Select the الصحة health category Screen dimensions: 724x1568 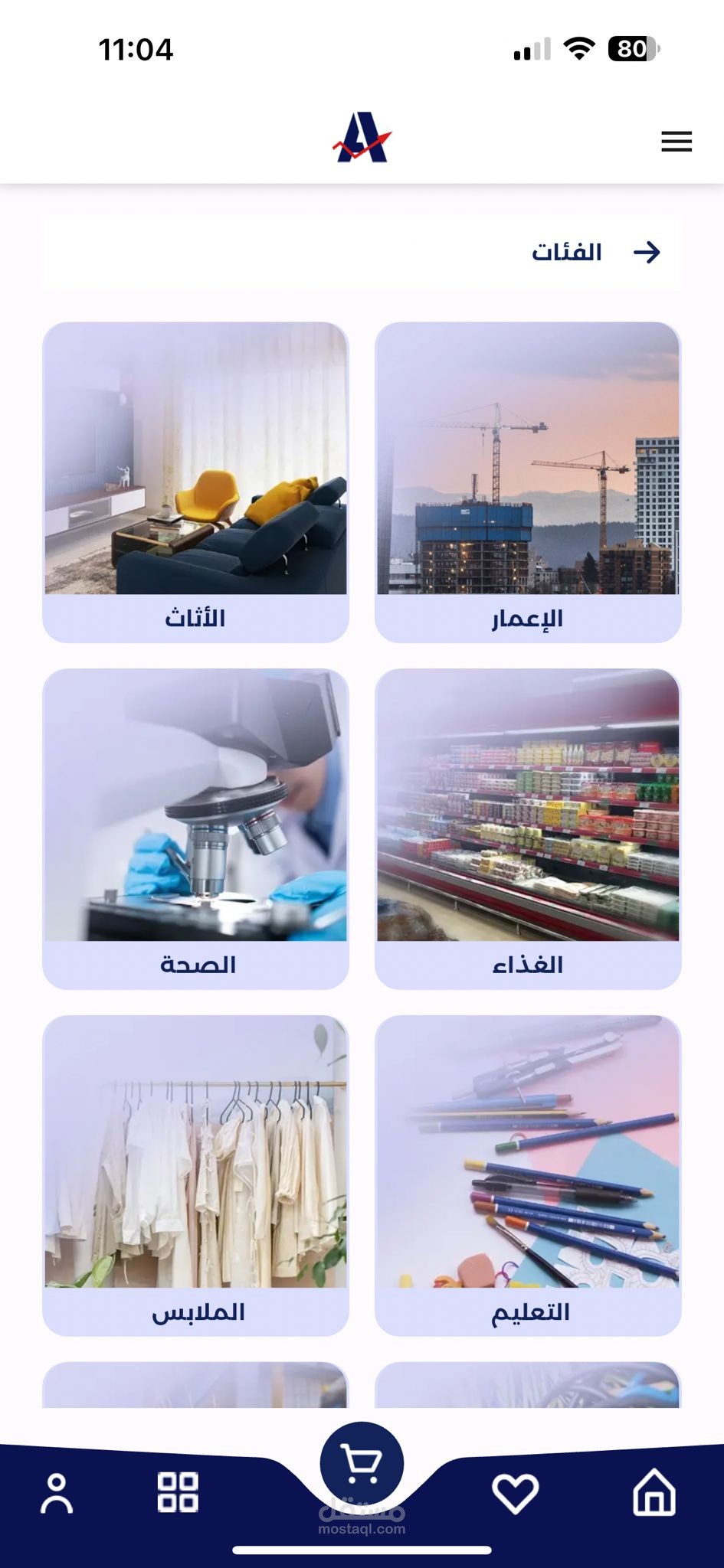pyautogui.click(x=195, y=829)
